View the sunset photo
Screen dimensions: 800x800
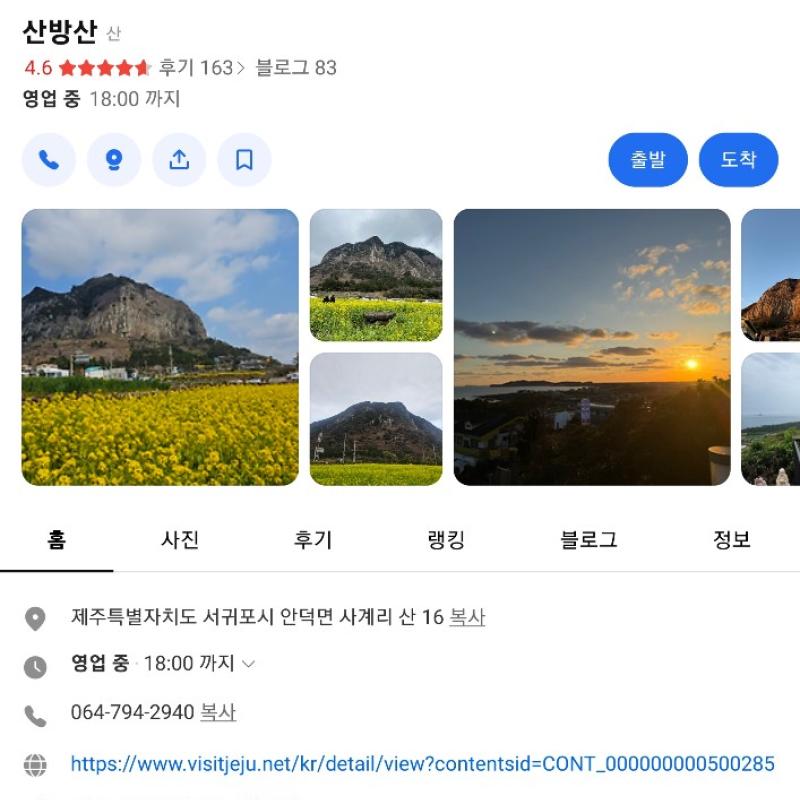click(592, 347)
